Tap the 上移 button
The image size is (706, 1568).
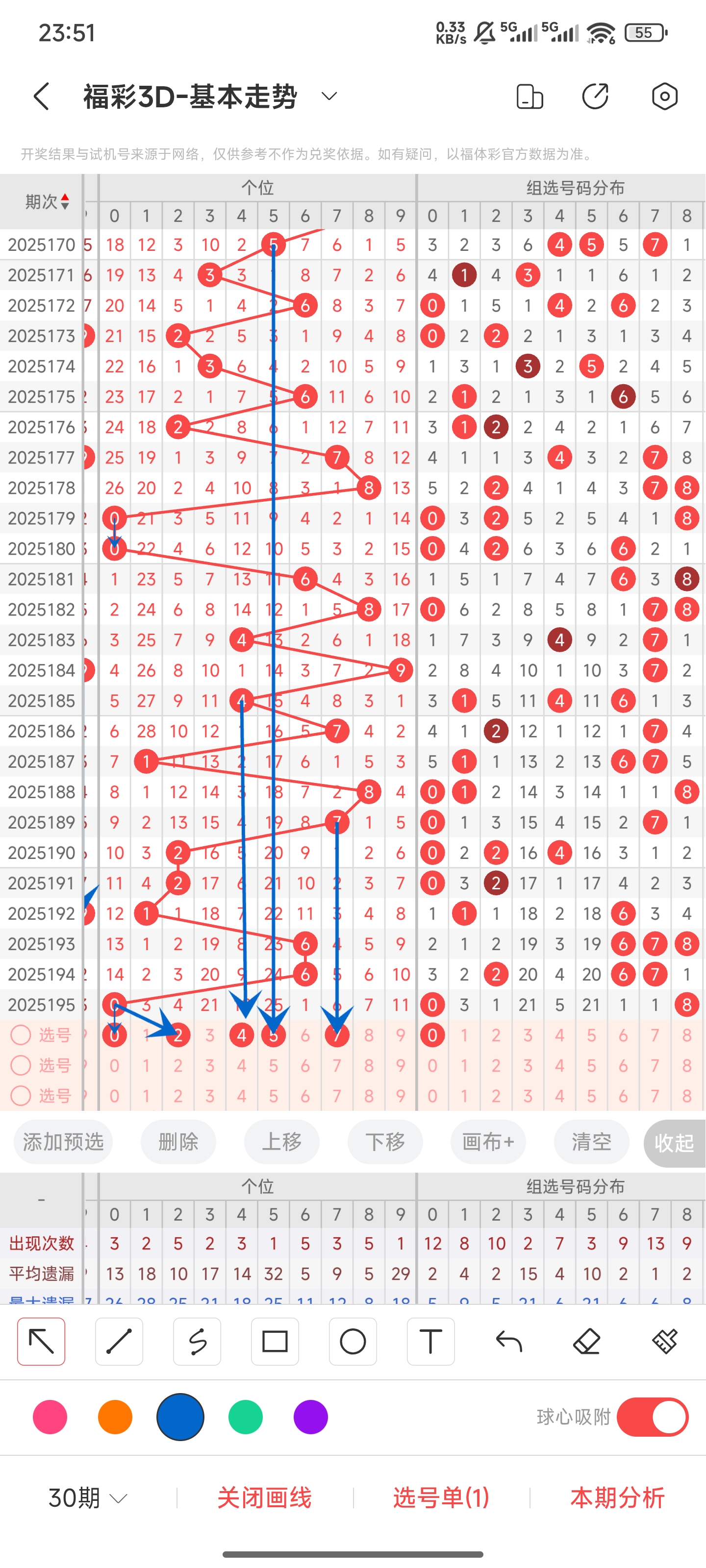[x=281, y=1142]
